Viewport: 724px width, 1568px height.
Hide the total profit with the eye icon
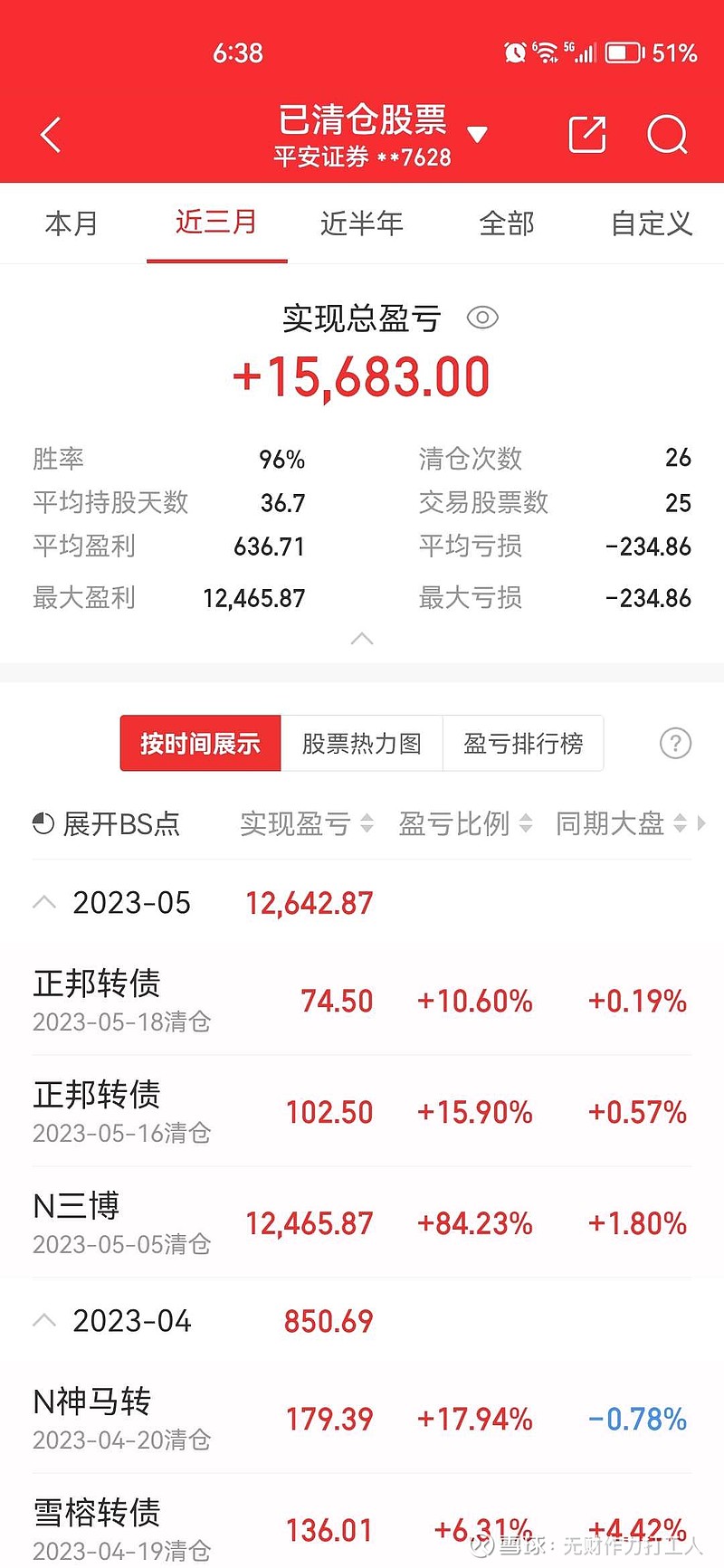pyautogui.click(x=482, y=318)
